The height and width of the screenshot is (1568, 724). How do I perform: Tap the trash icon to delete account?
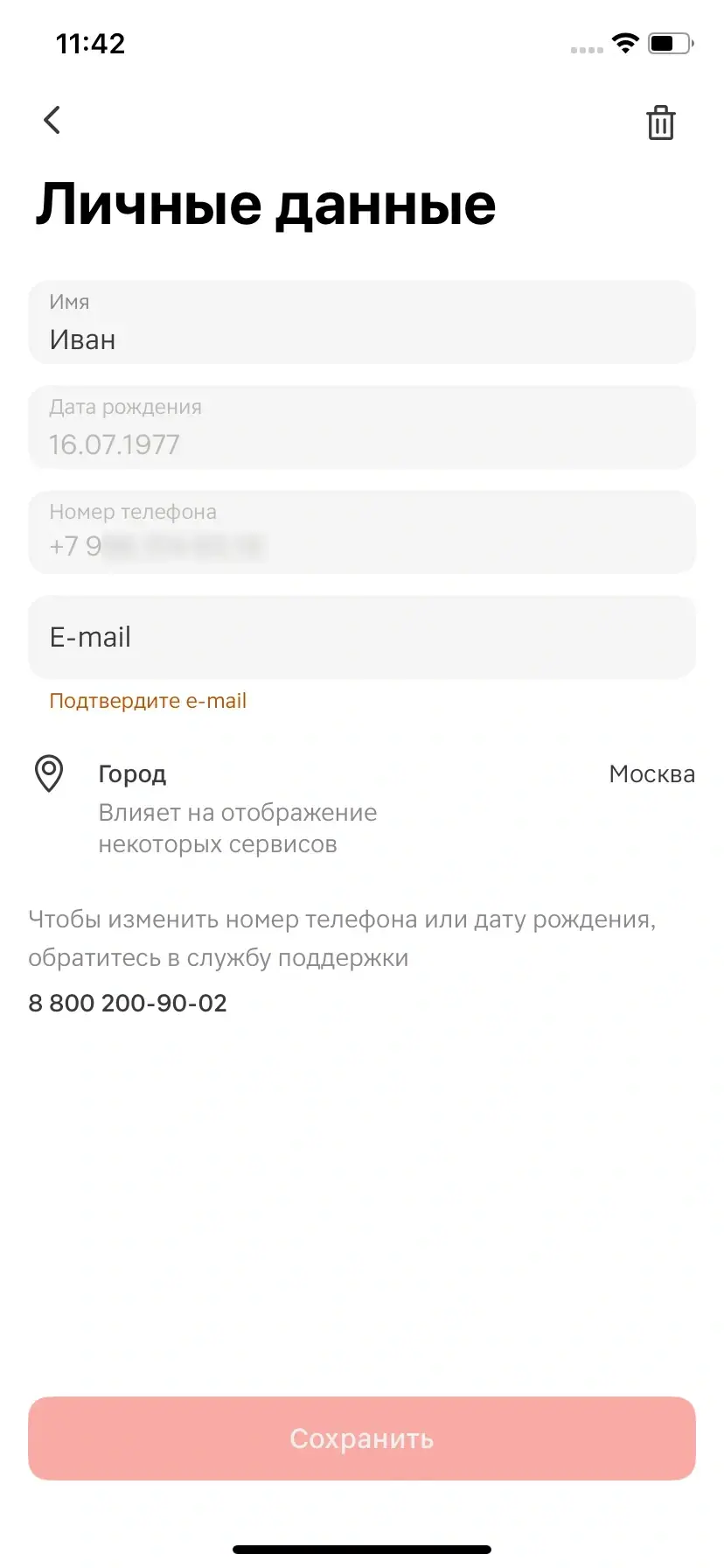click(x=660, y=122)
